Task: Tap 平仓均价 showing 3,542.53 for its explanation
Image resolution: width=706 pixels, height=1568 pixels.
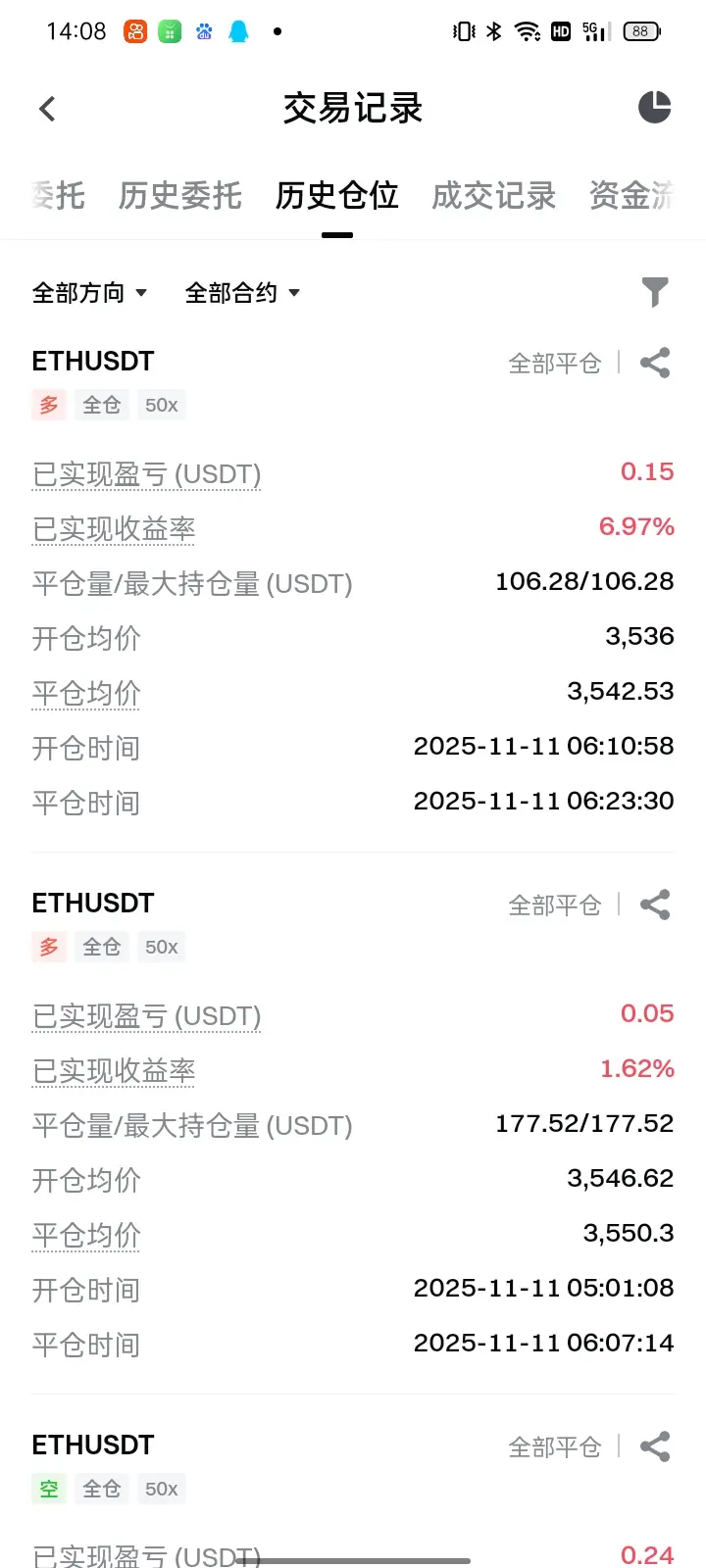Action: pos(86,693)
